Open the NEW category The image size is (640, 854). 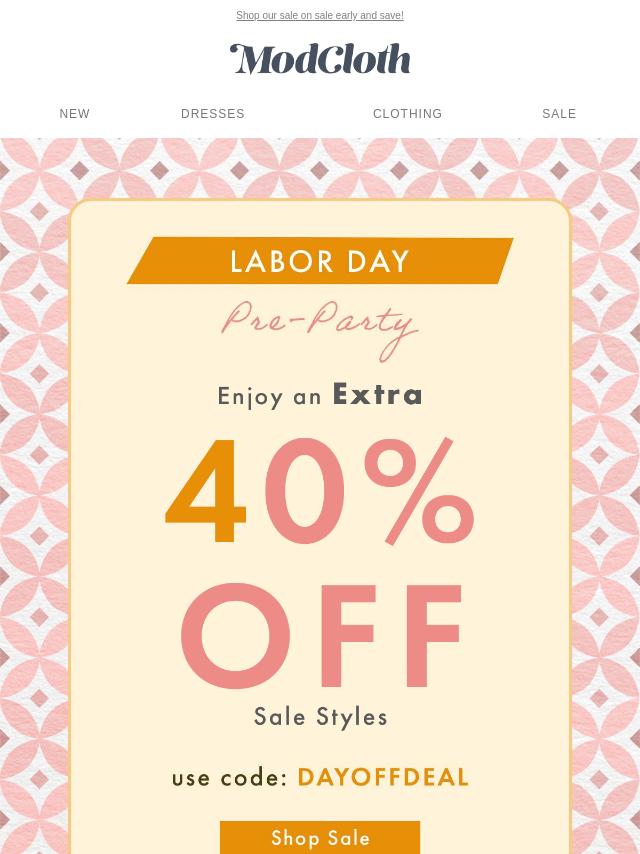click(75, 114)
